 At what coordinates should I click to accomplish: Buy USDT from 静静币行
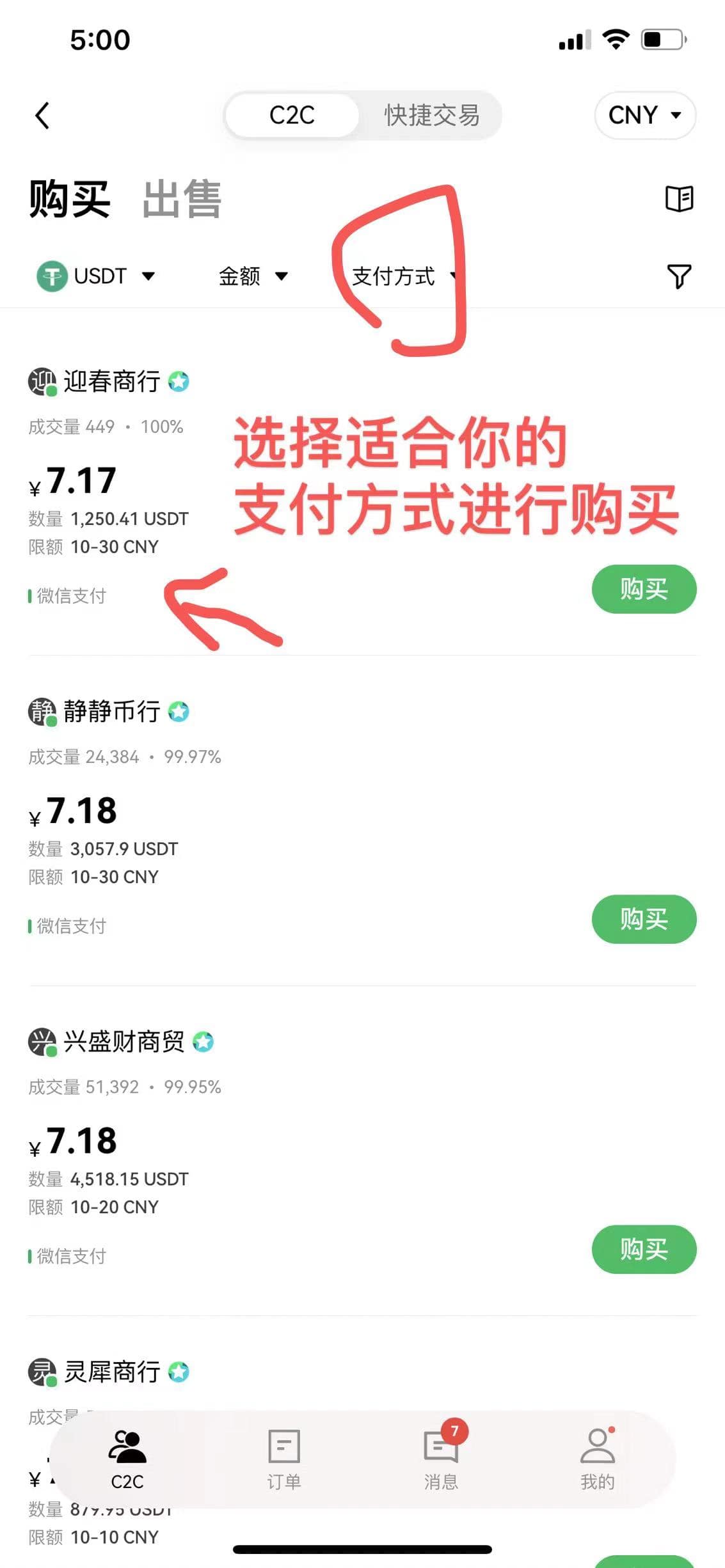pyautogui.click(x=644, y=919)
